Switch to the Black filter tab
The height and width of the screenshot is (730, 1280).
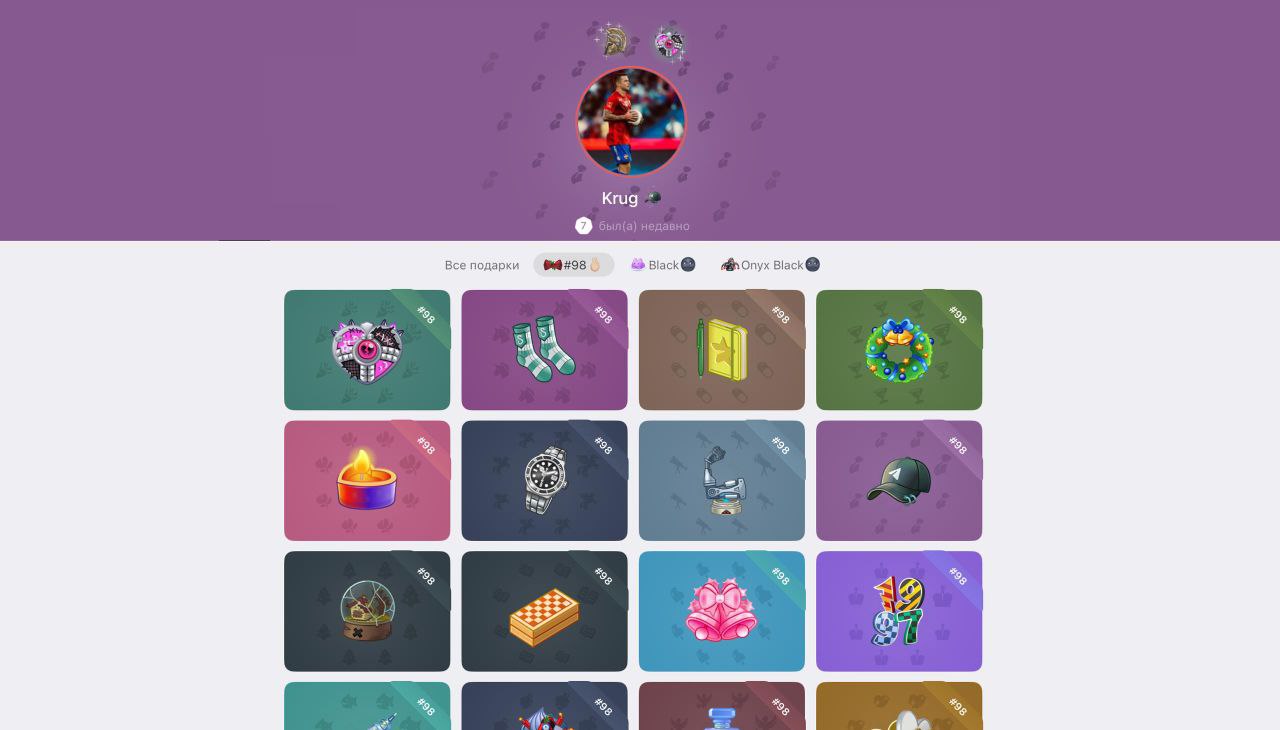tap(662, 265)
